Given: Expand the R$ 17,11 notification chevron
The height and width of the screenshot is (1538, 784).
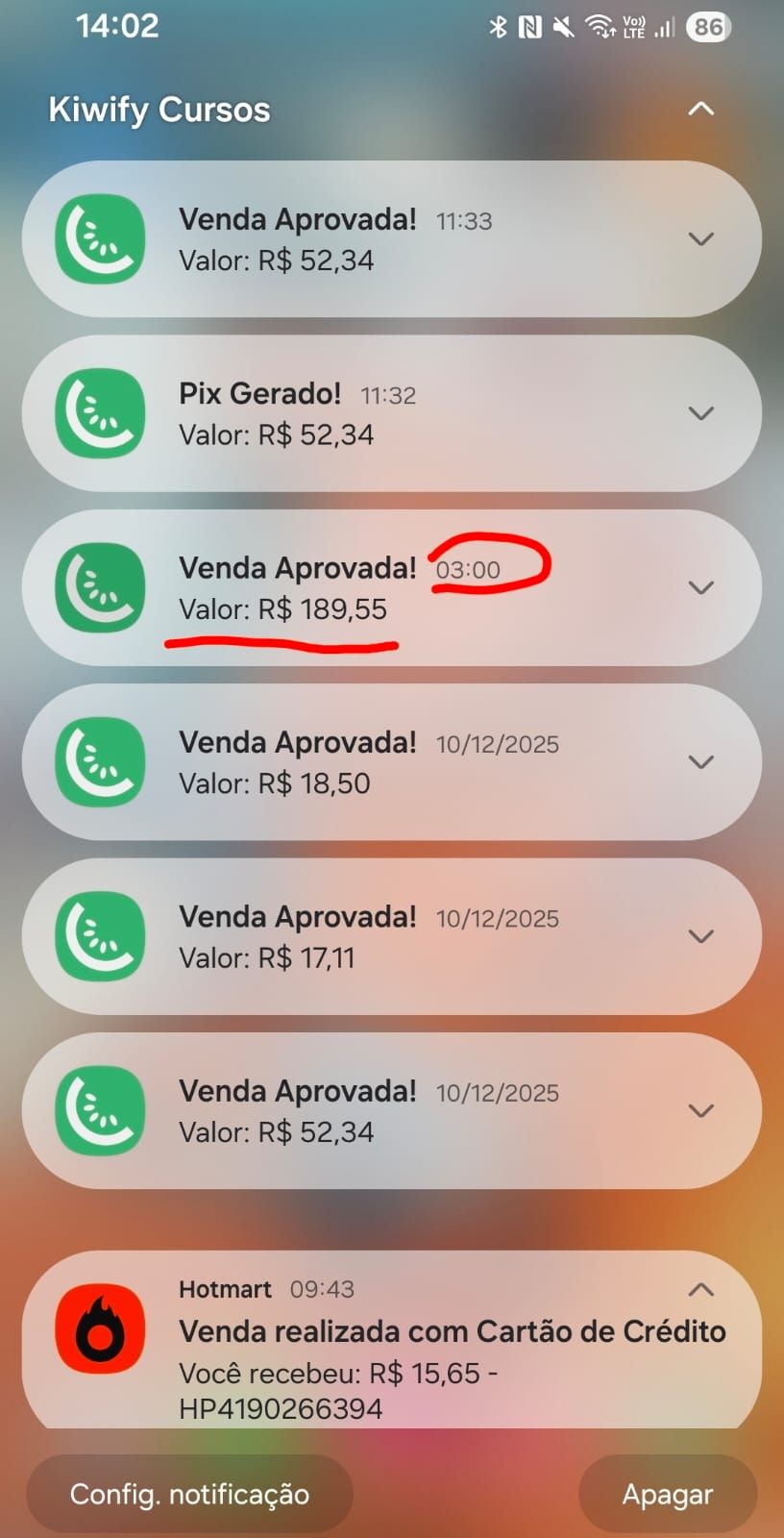Looking at the screenshot, I should click(701, 936).
